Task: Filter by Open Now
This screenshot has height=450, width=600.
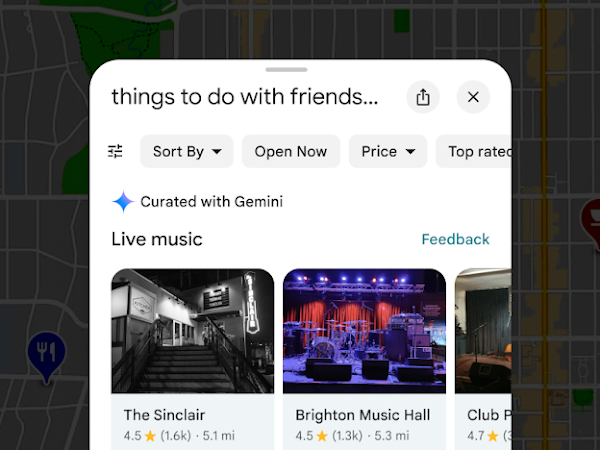Action: click(291, 151)
